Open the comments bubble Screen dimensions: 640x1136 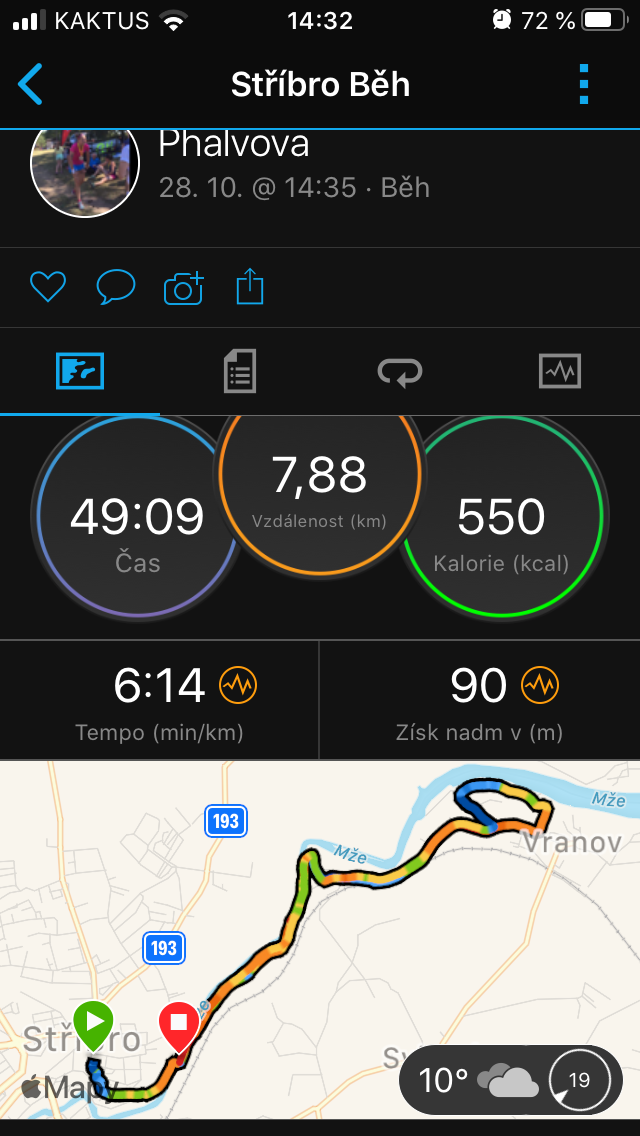pos(116,287)
